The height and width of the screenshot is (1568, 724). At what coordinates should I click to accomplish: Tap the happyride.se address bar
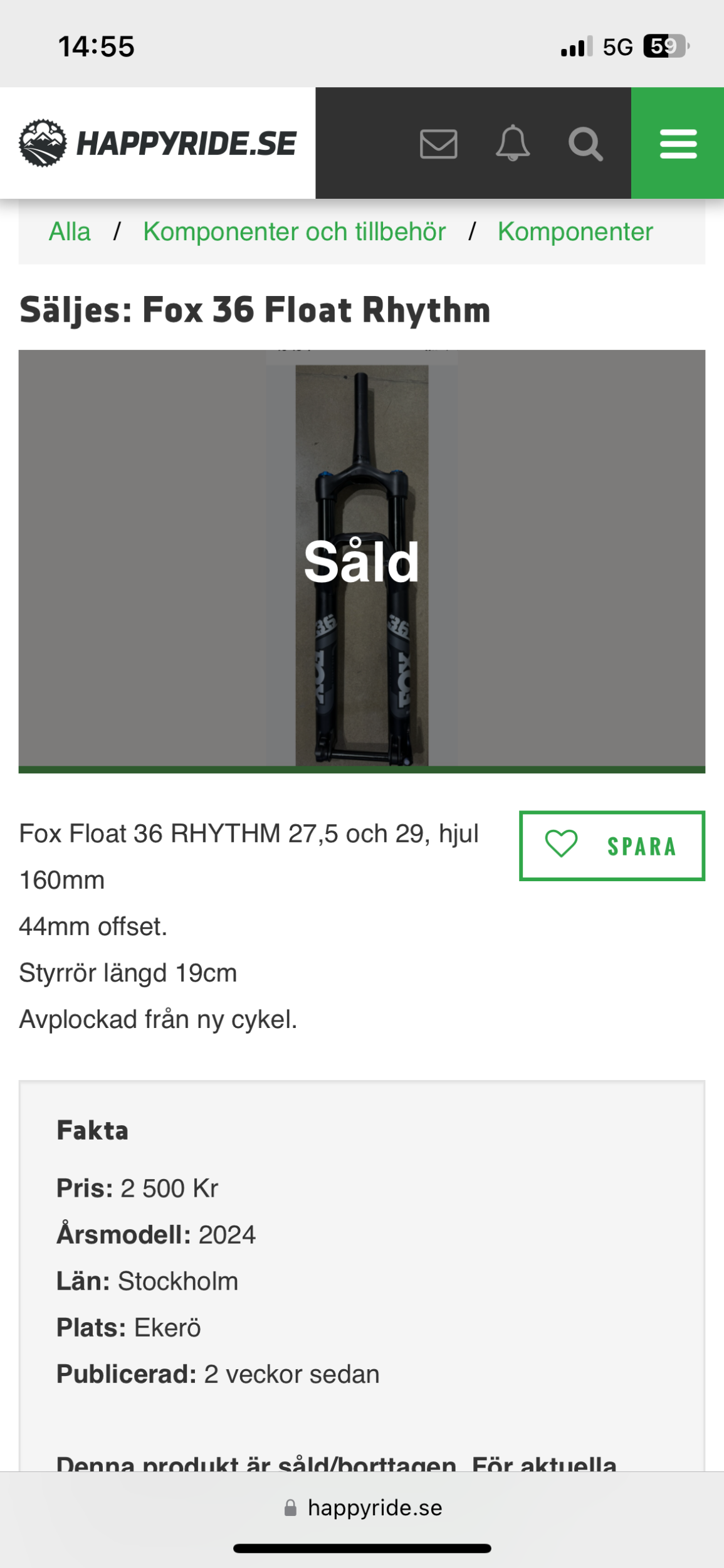(362, 1507)
